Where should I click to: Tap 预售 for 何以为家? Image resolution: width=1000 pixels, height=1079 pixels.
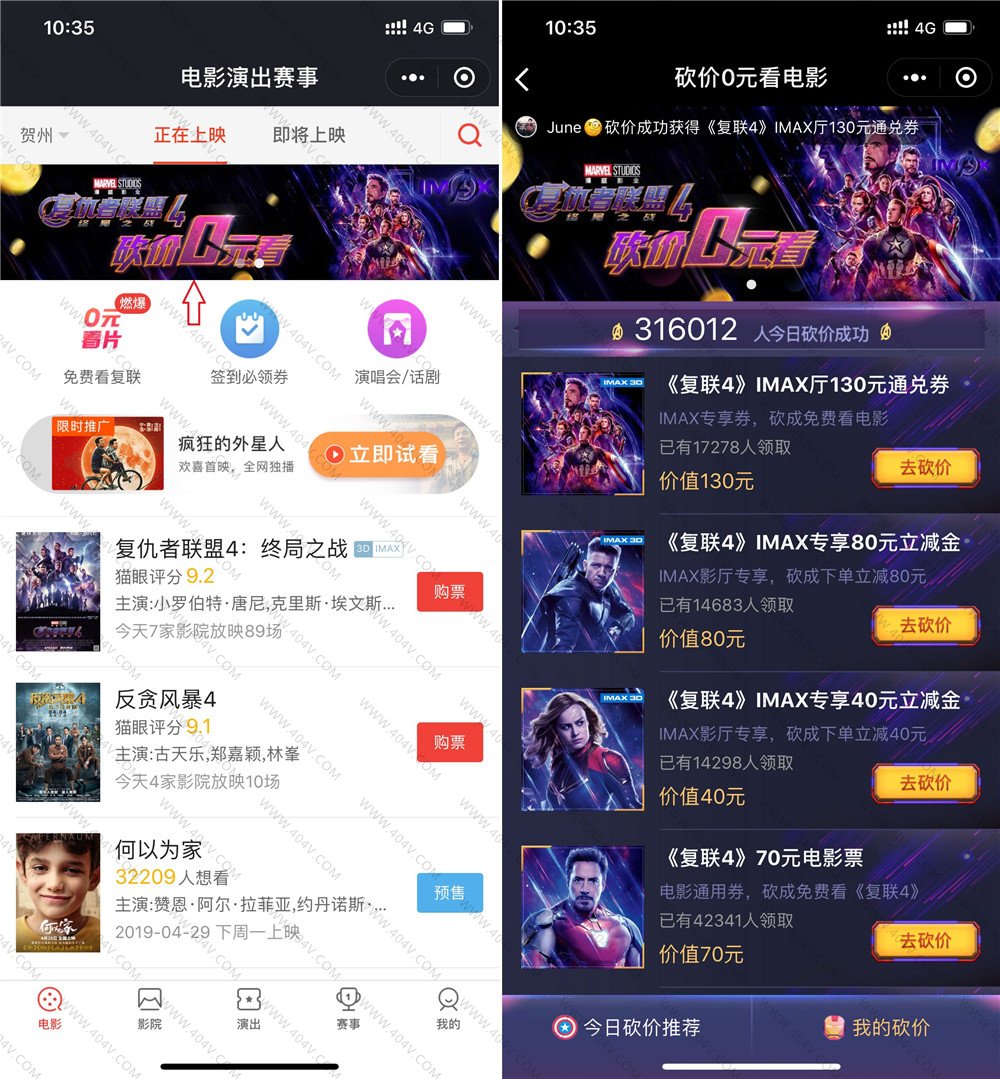(x=449, y=892)
